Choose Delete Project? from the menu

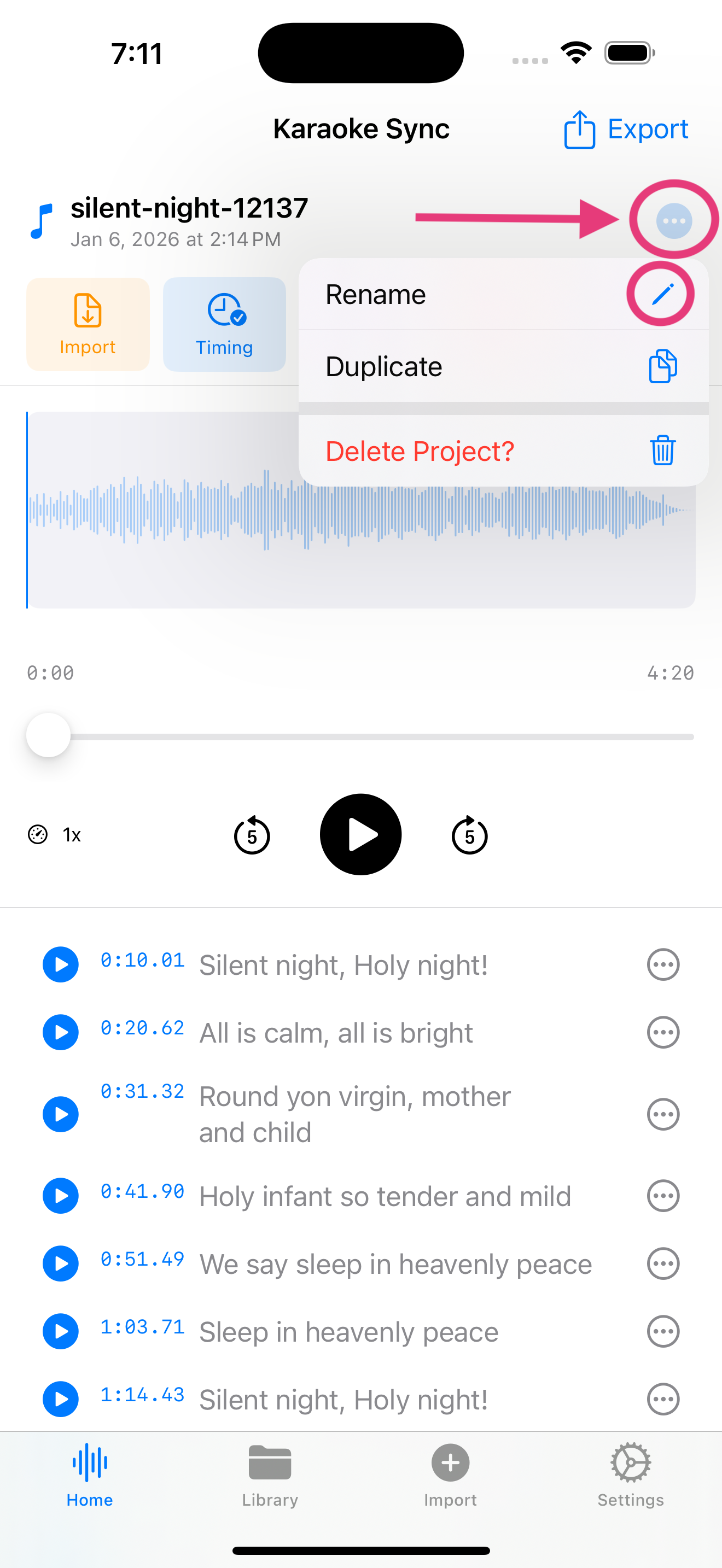pos(420,451)
